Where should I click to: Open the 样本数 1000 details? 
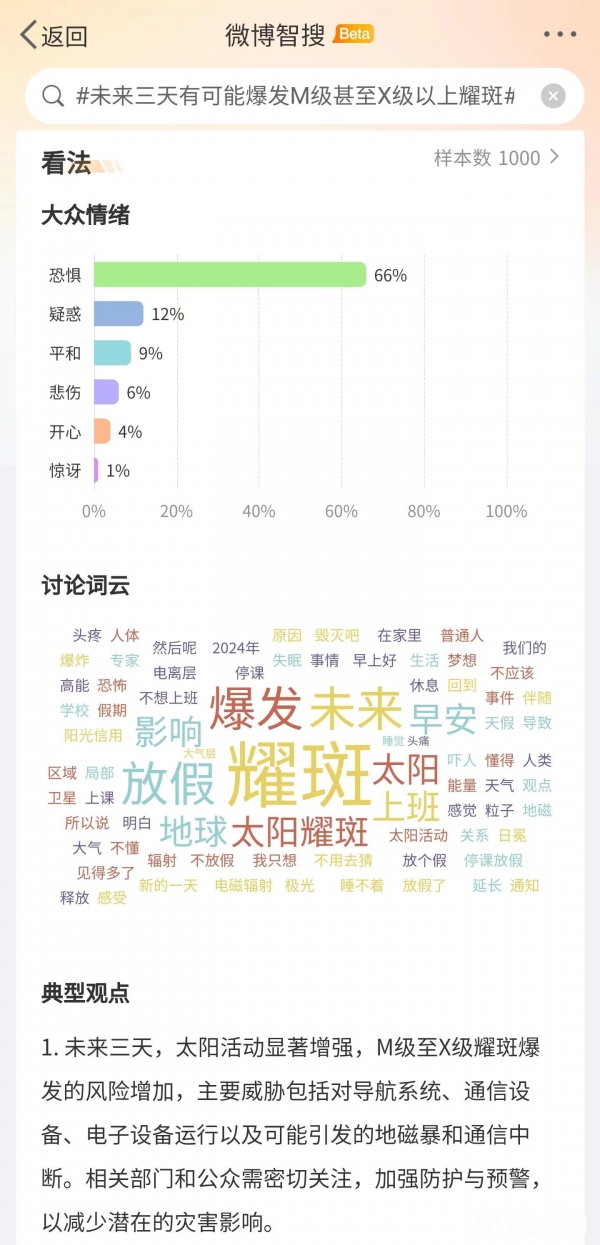496,158
